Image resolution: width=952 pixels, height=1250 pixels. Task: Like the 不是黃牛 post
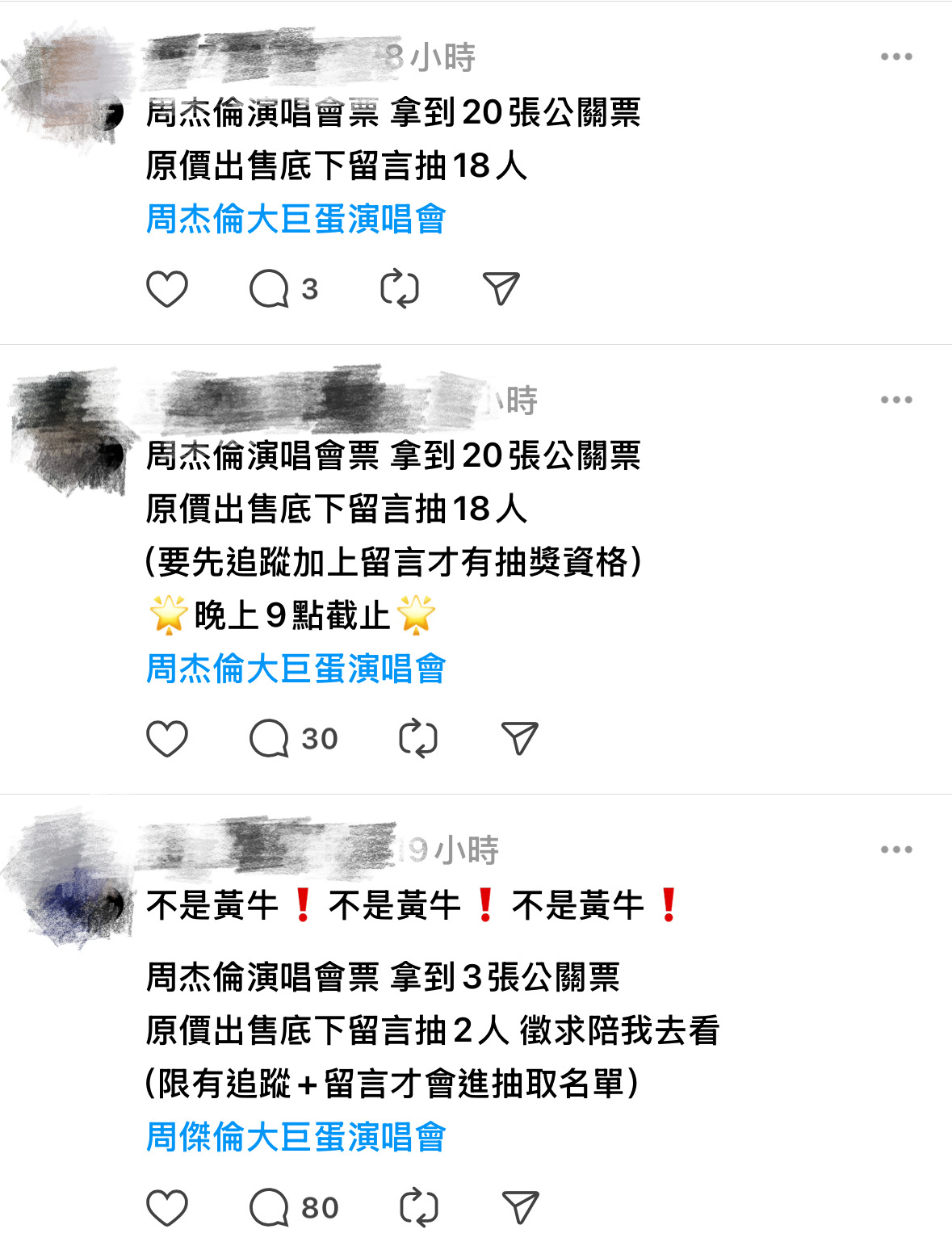click(x=167, y=1208)
